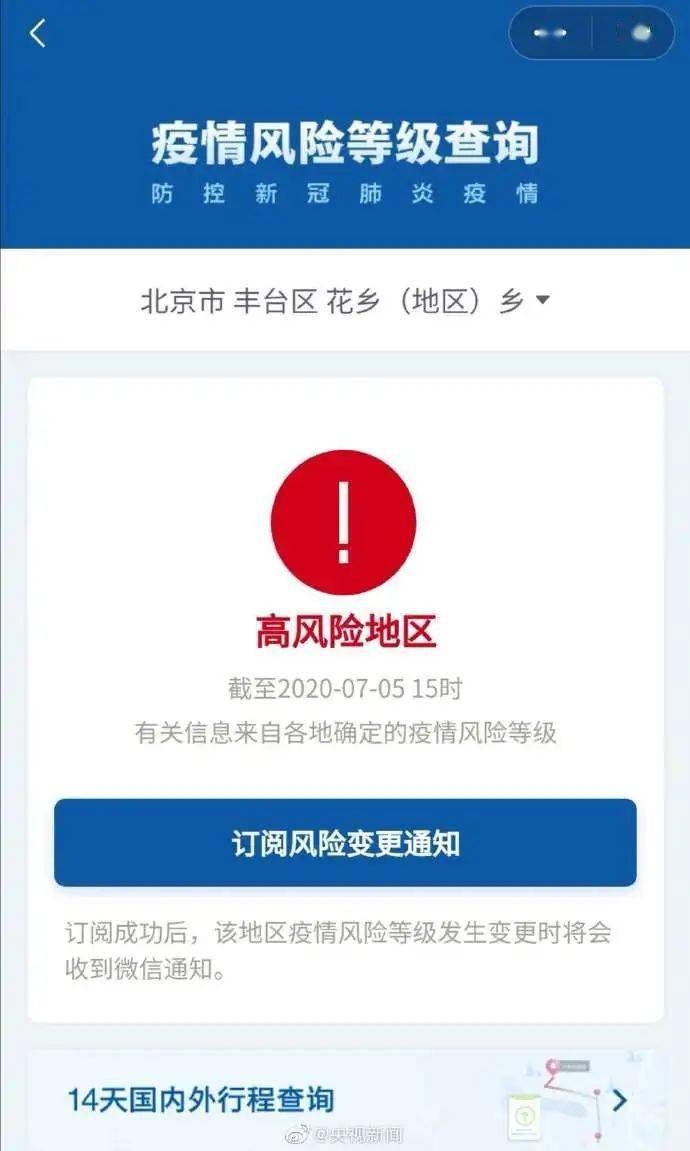Open 14天国内外行程查询
Image resolution: width=690 pixels, height=1151 pixels.
click(x=345, y=1099)
